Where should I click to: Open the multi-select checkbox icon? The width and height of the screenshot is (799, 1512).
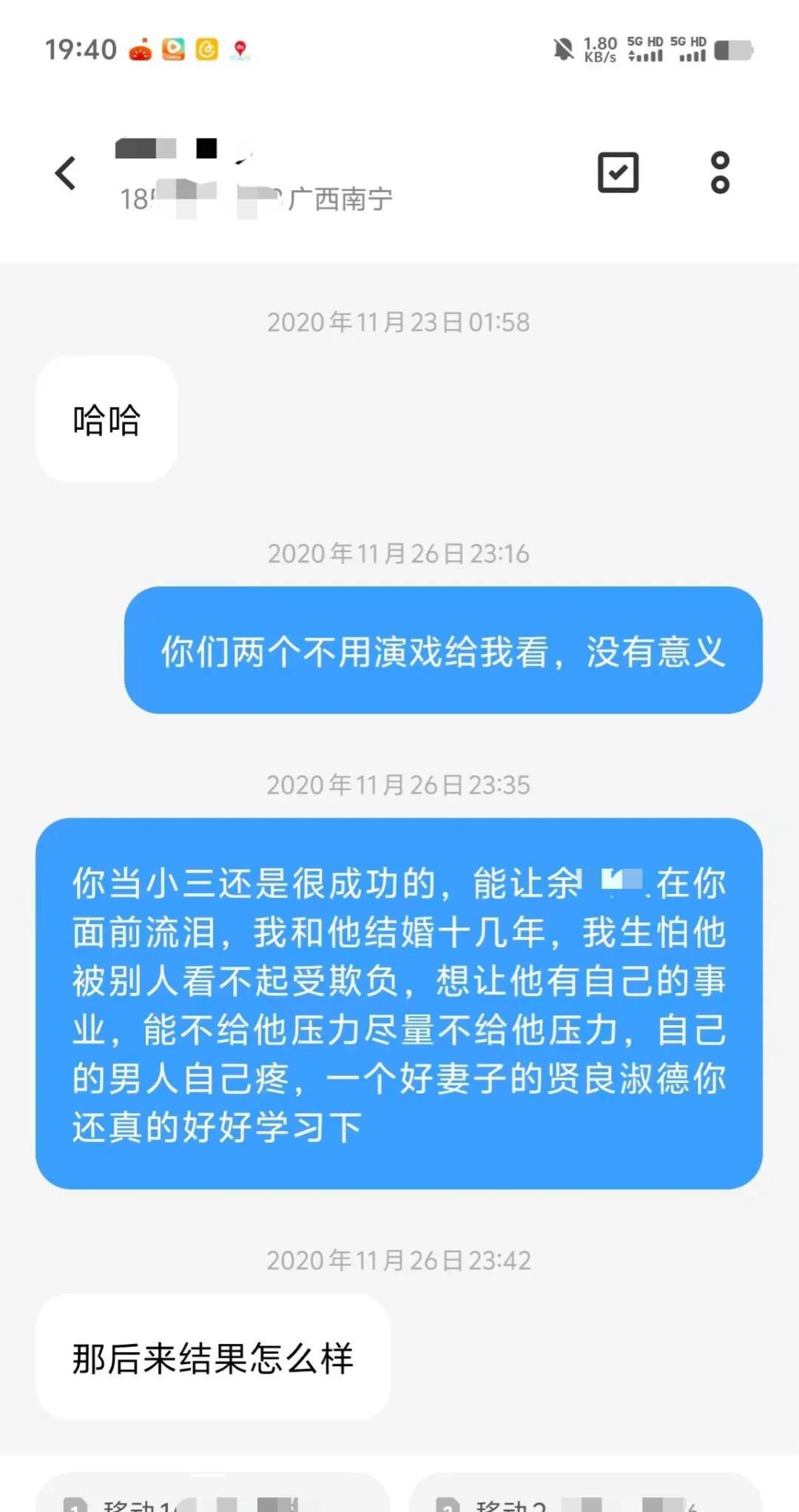coord(618,173)
